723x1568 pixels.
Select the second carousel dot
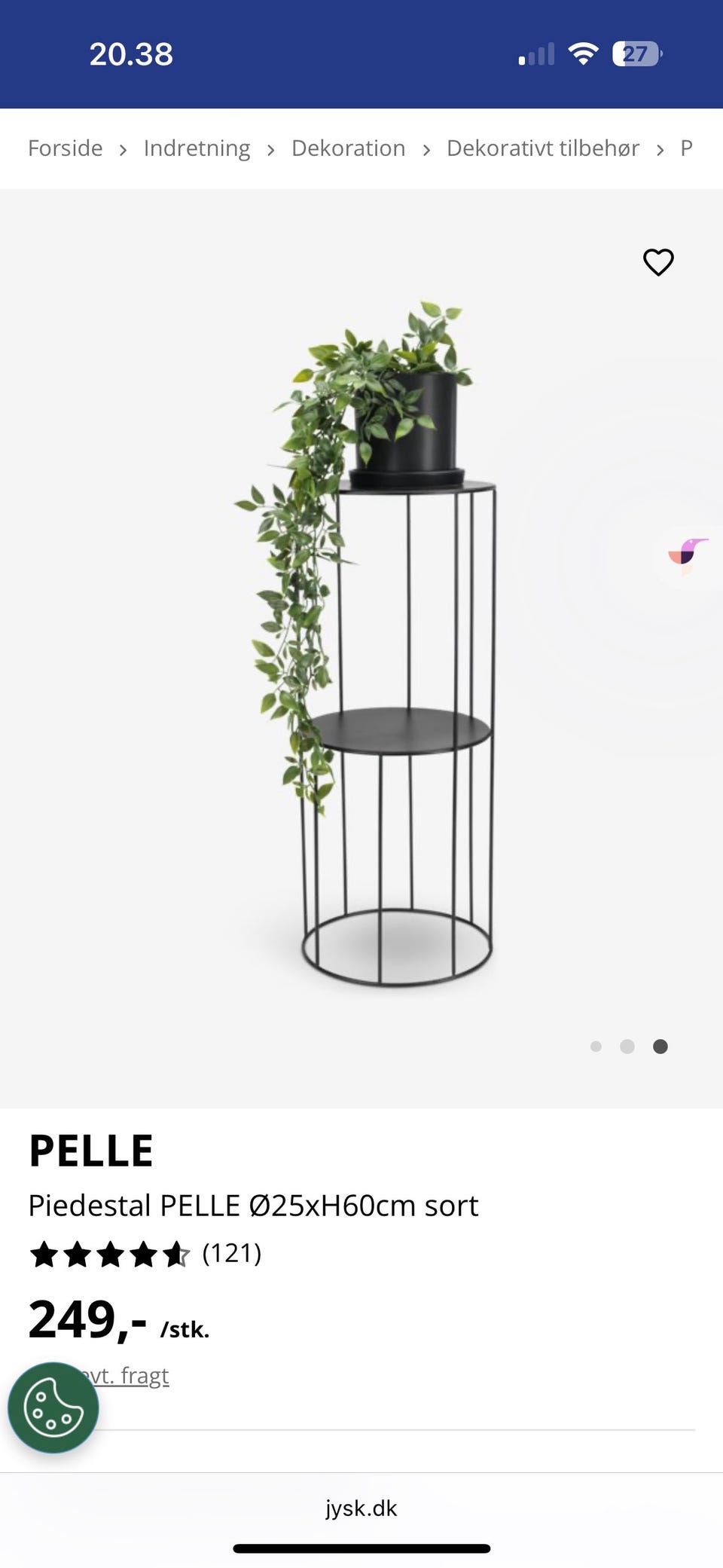[x=628, y=1046]
